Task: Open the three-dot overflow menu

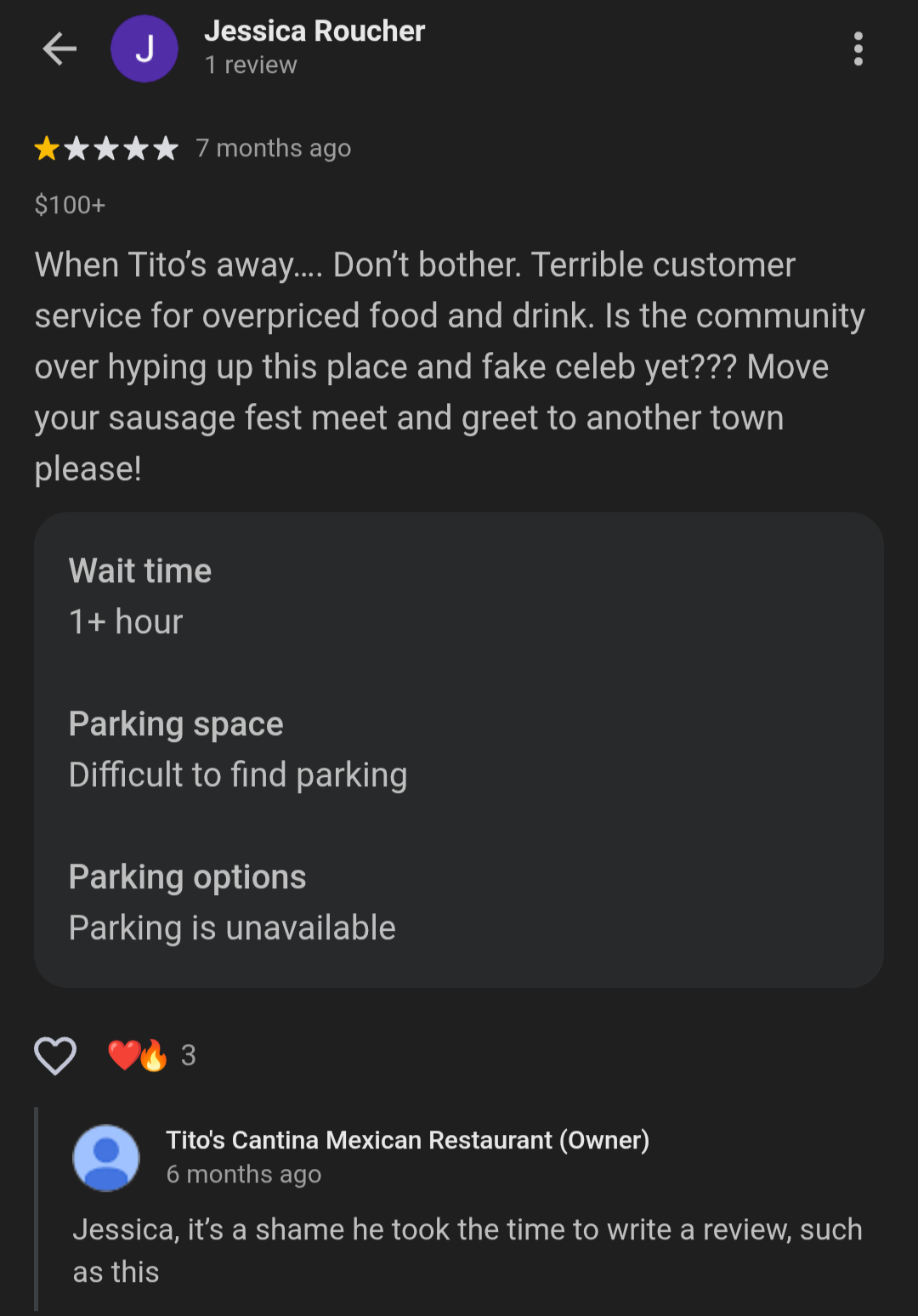Action: click(858, 49)
